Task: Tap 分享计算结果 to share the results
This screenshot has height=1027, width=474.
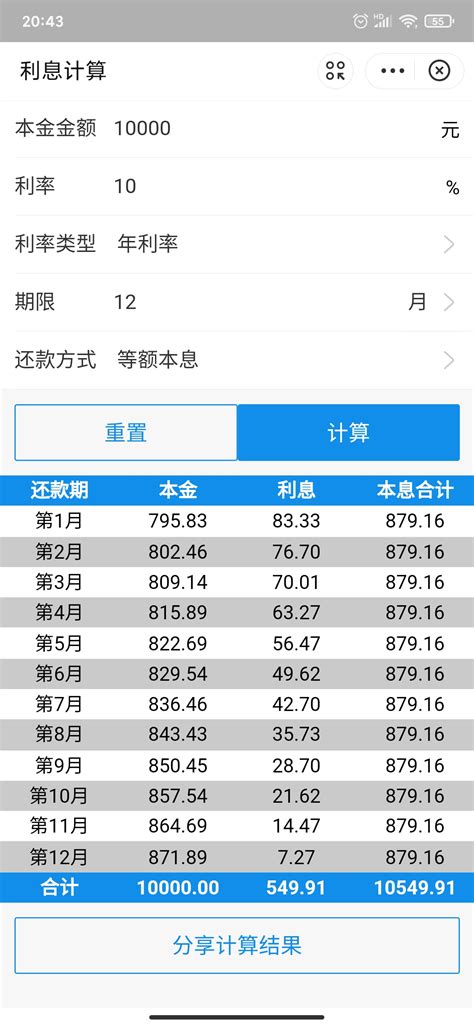Action: [237, 945]
